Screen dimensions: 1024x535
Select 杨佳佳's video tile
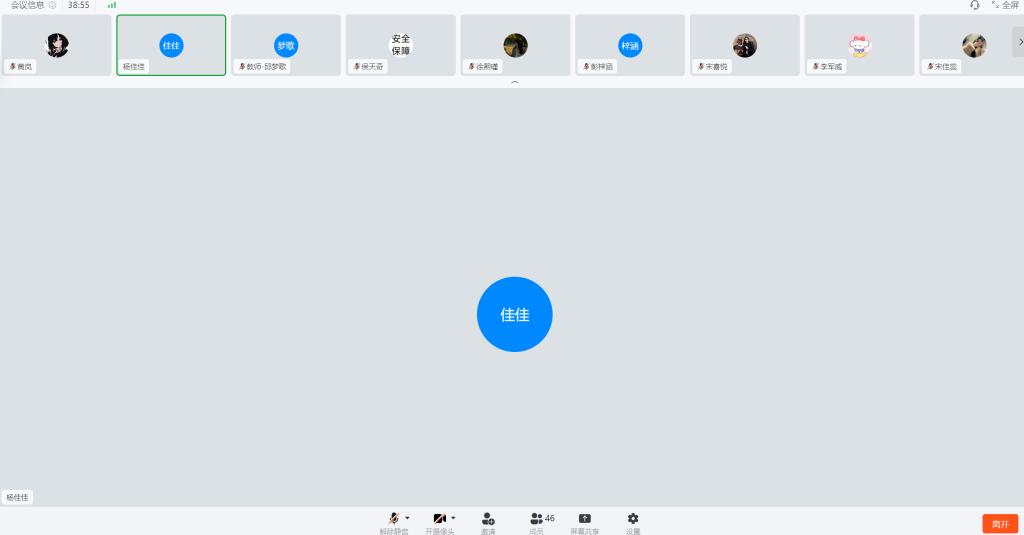pyautogui.click(x=171, y=45)
